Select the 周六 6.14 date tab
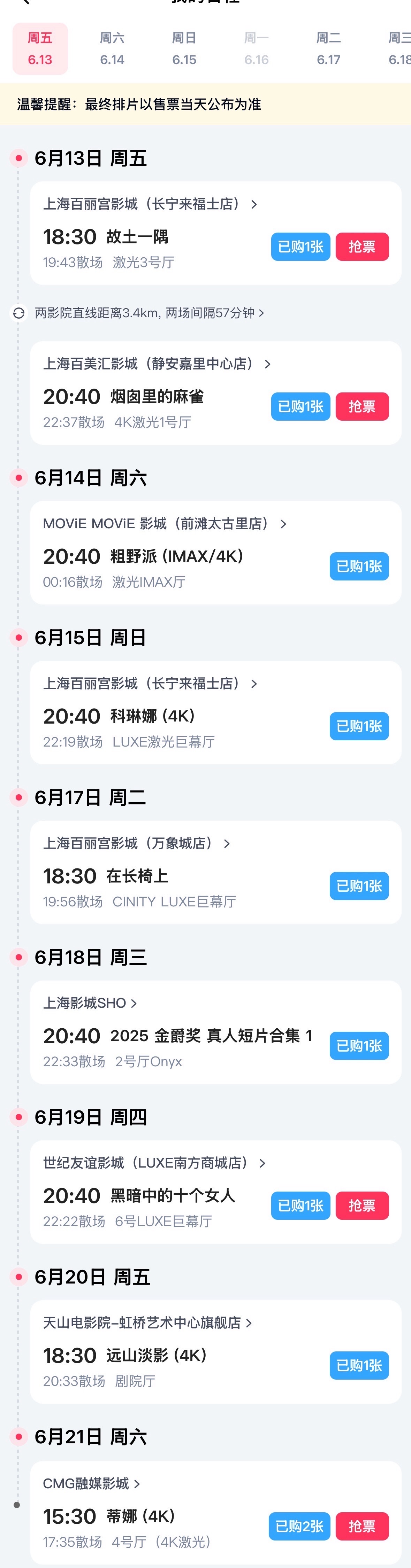Image resolution: width=411 pixels, height=1568 pixels. (112, 49)
